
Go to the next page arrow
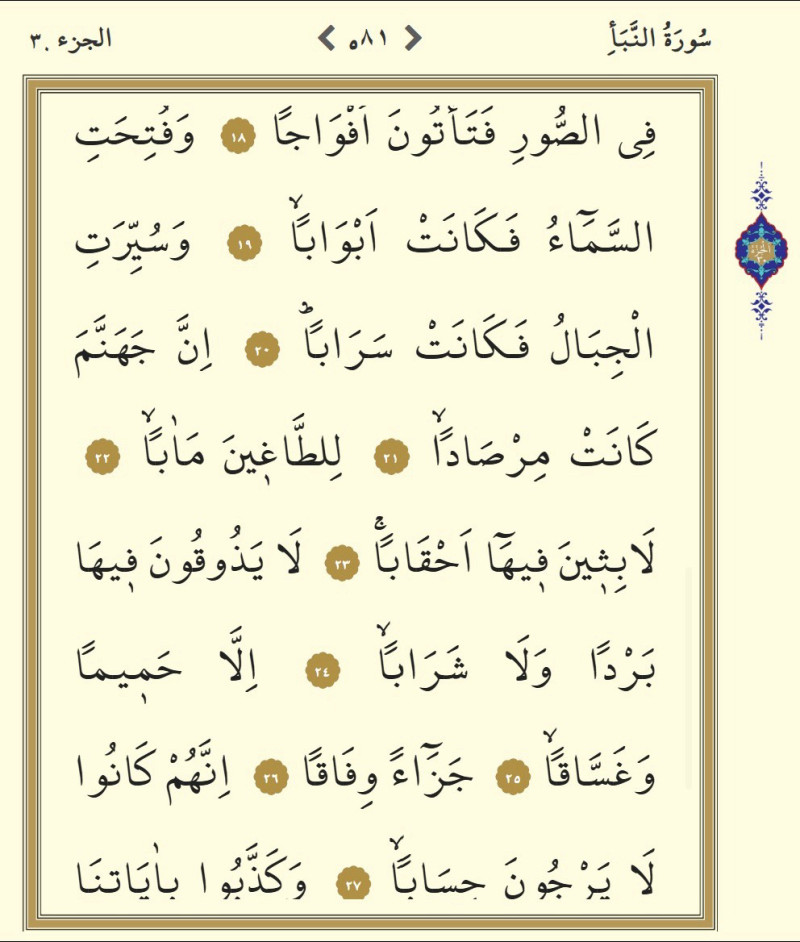[326, 40]
